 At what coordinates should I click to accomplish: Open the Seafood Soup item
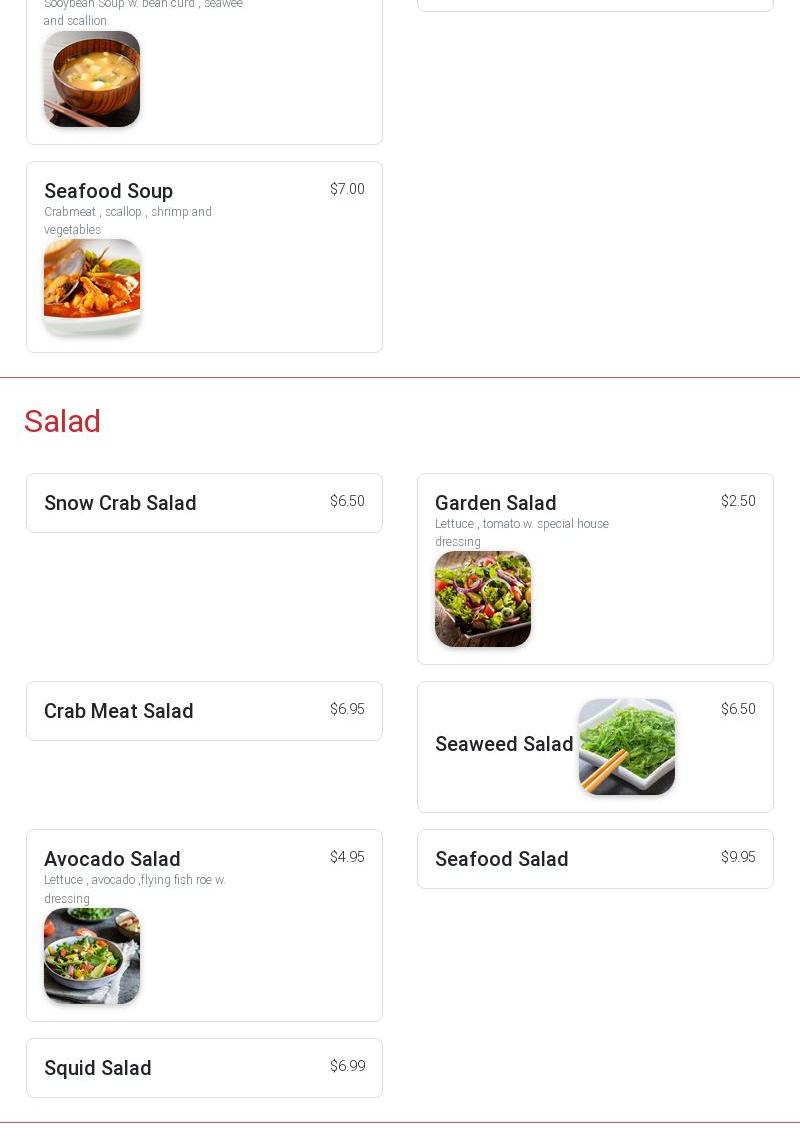pyautogui.click(x=204, y=257)
